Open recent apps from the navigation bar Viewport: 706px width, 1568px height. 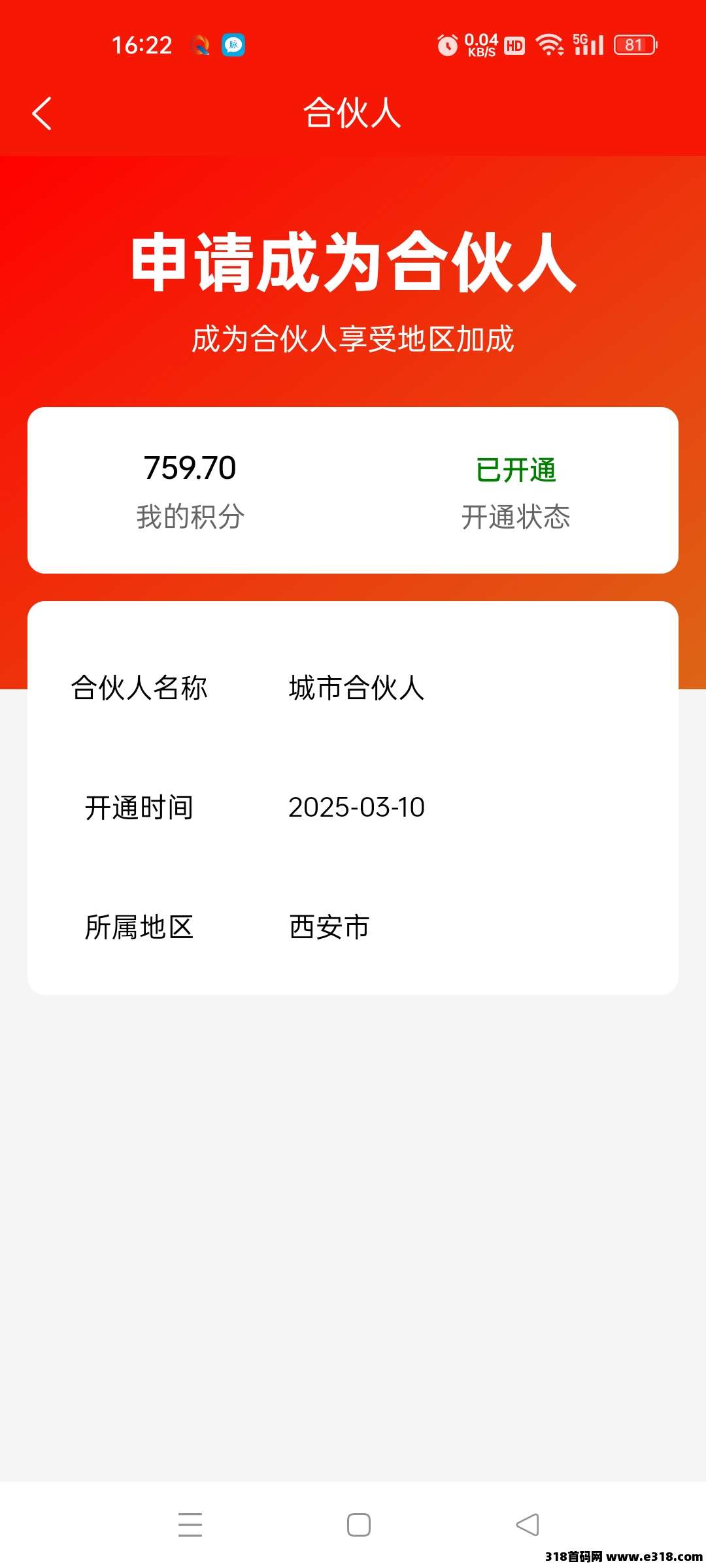190,1524
